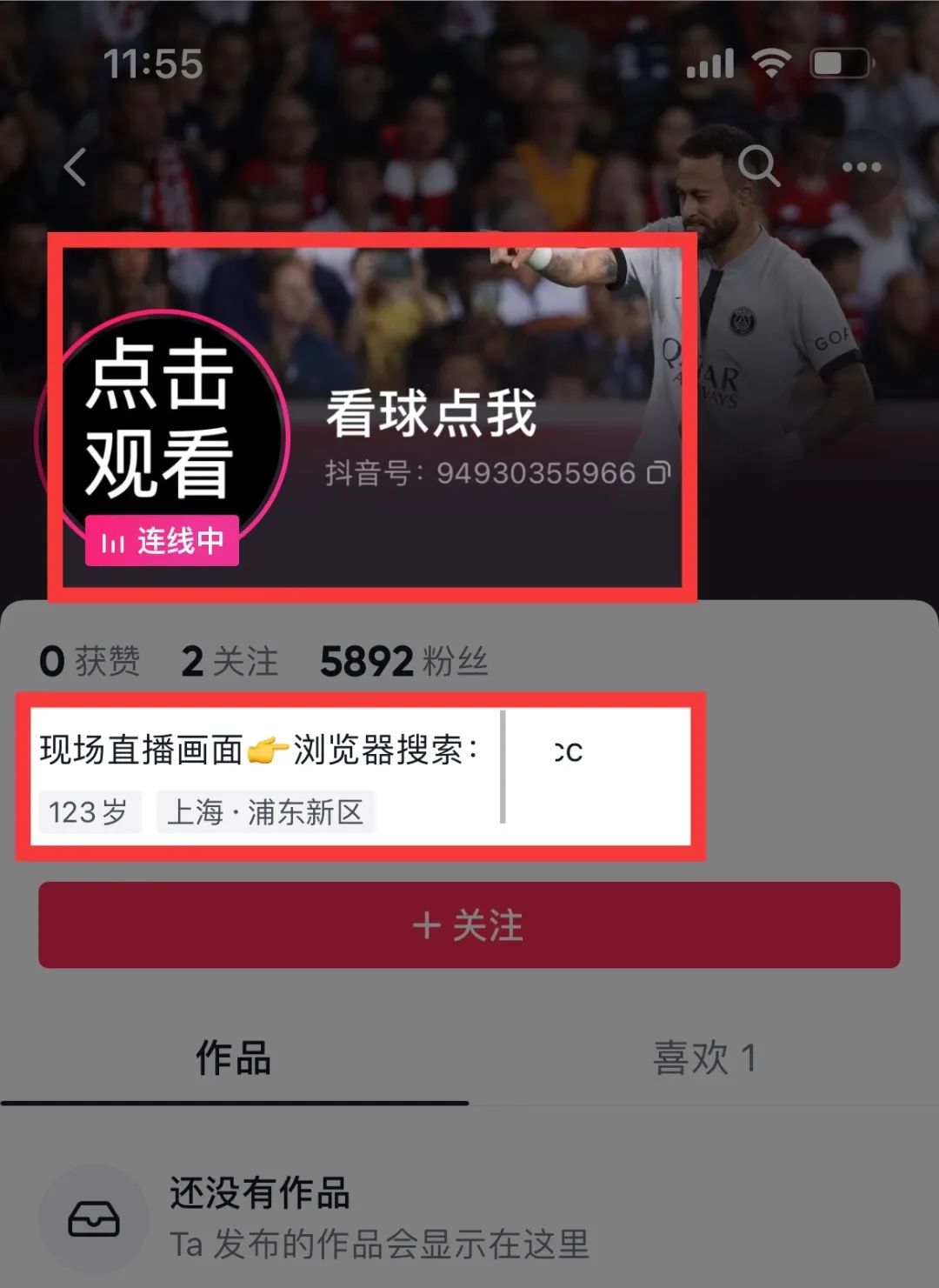This screenshot has width=939, height=1288.
Task: Go back using the back arrow
Action: tap(77, 167)
